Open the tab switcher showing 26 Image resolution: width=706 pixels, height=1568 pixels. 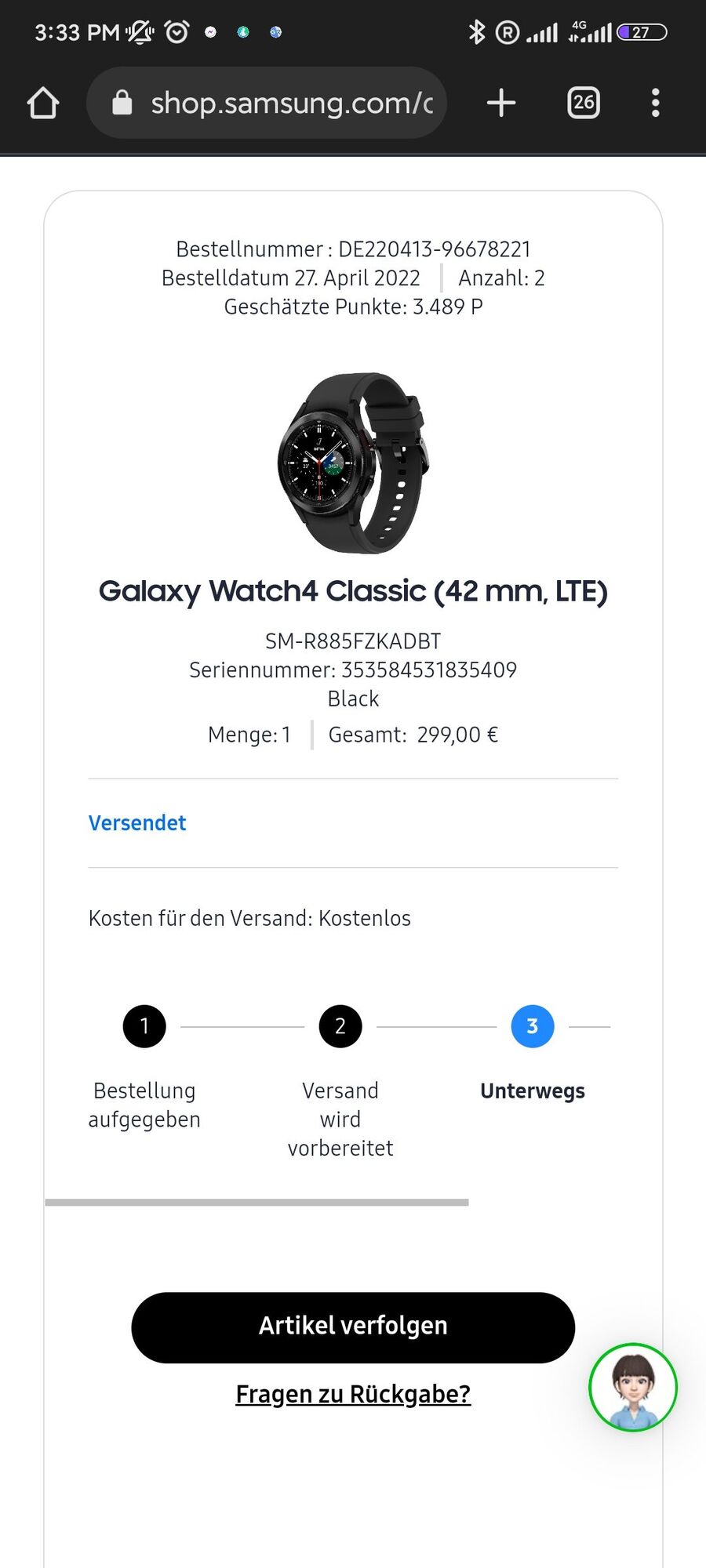click(x=583, y=103)
